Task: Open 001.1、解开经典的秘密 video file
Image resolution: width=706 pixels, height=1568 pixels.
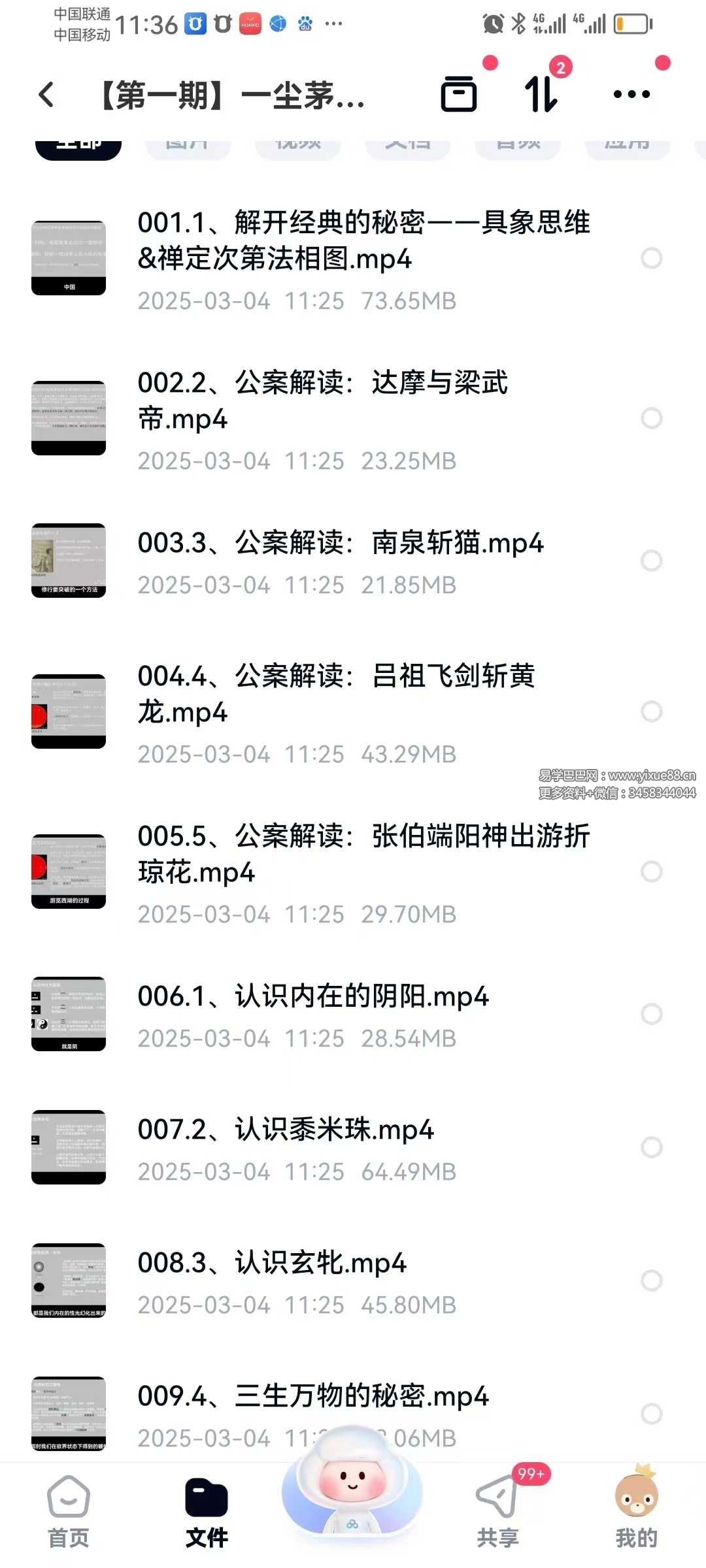Action: point(363,242)
